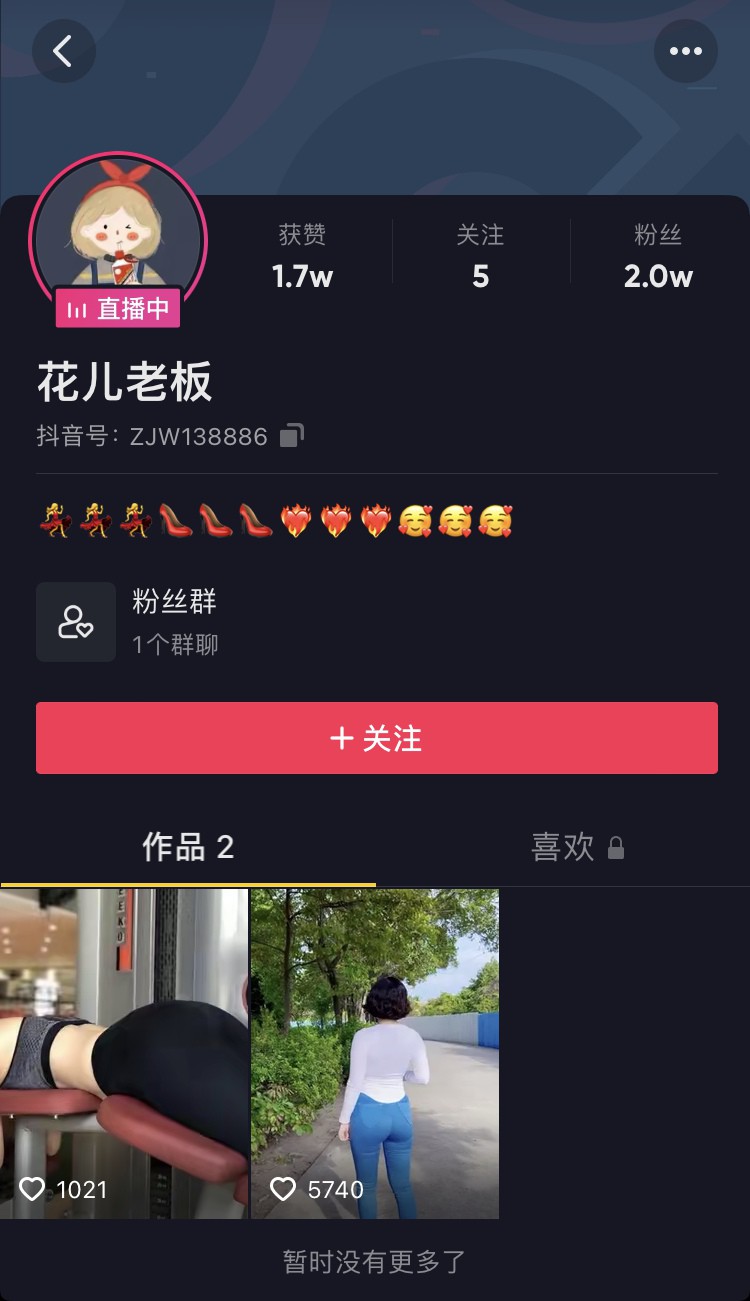Follow 花儿老板 with the 关注 button
750x1301 pixels.
[376, 738]
